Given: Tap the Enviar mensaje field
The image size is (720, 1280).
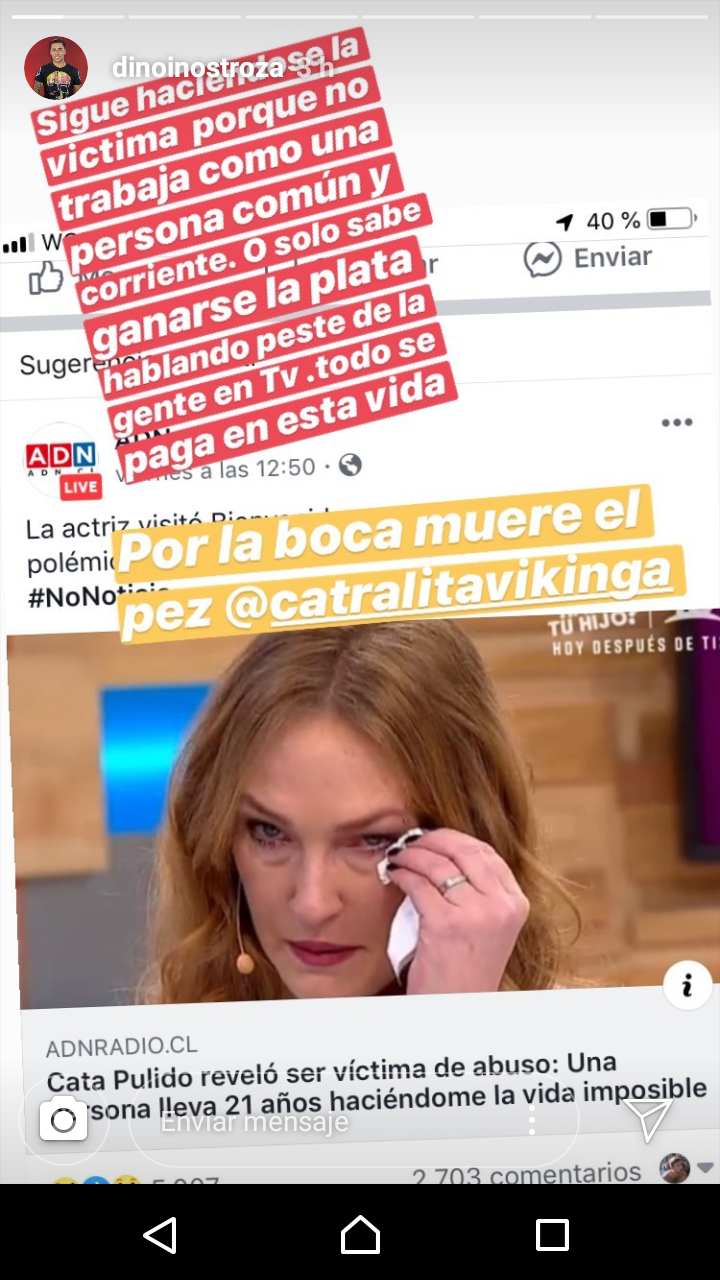Looking at the screenshot, I should click(x=330, y=1121).
